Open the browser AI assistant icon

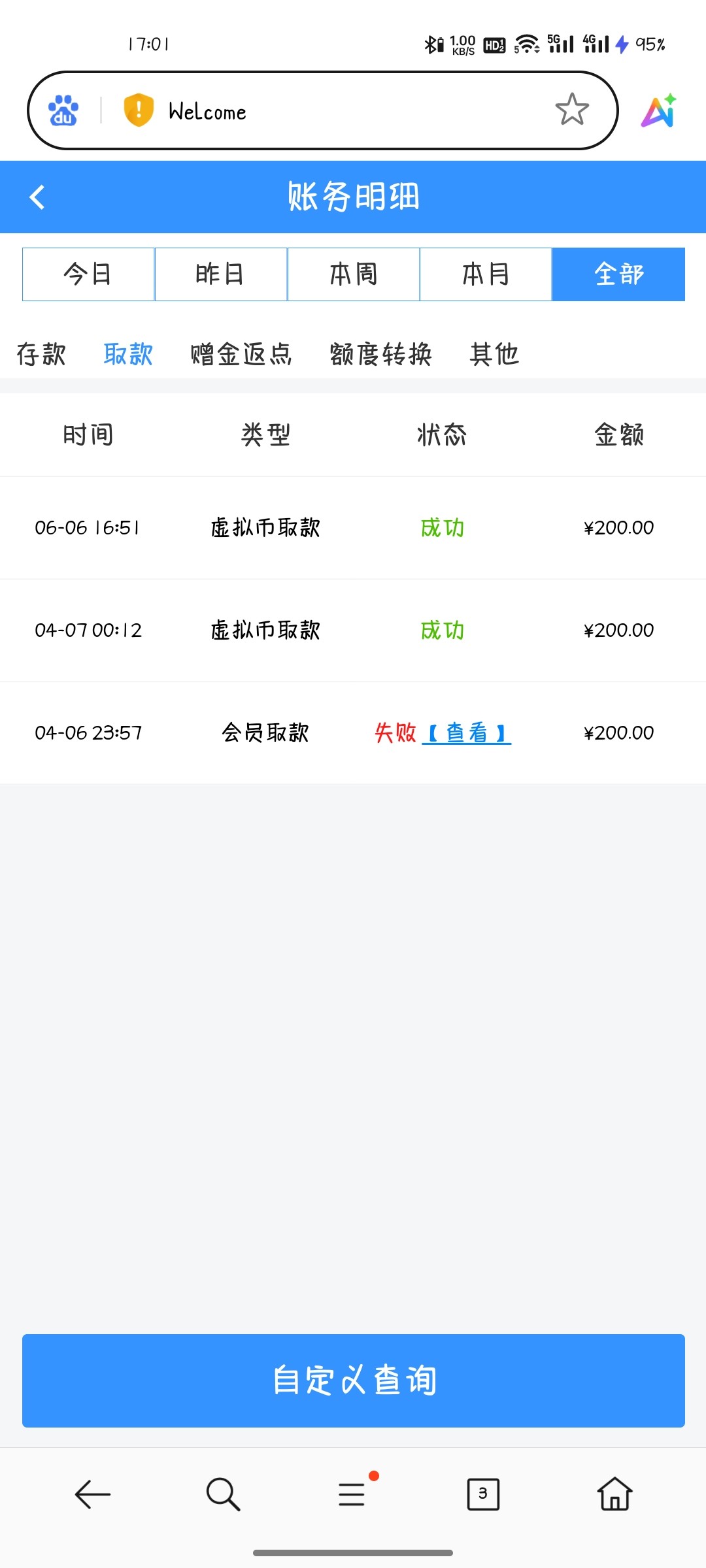659,111
